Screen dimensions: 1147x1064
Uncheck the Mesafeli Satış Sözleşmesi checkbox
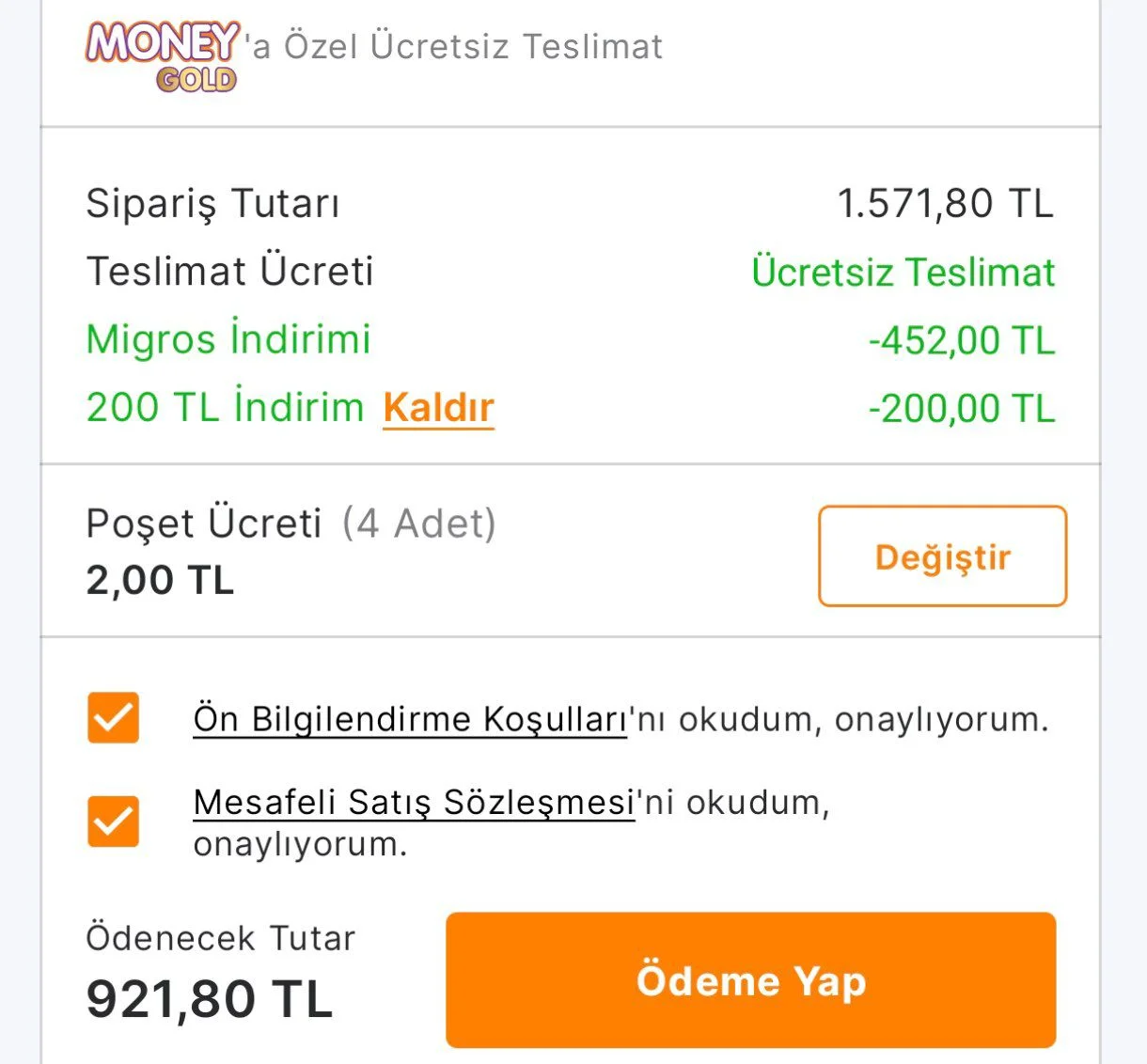click(x=113, y=821)
